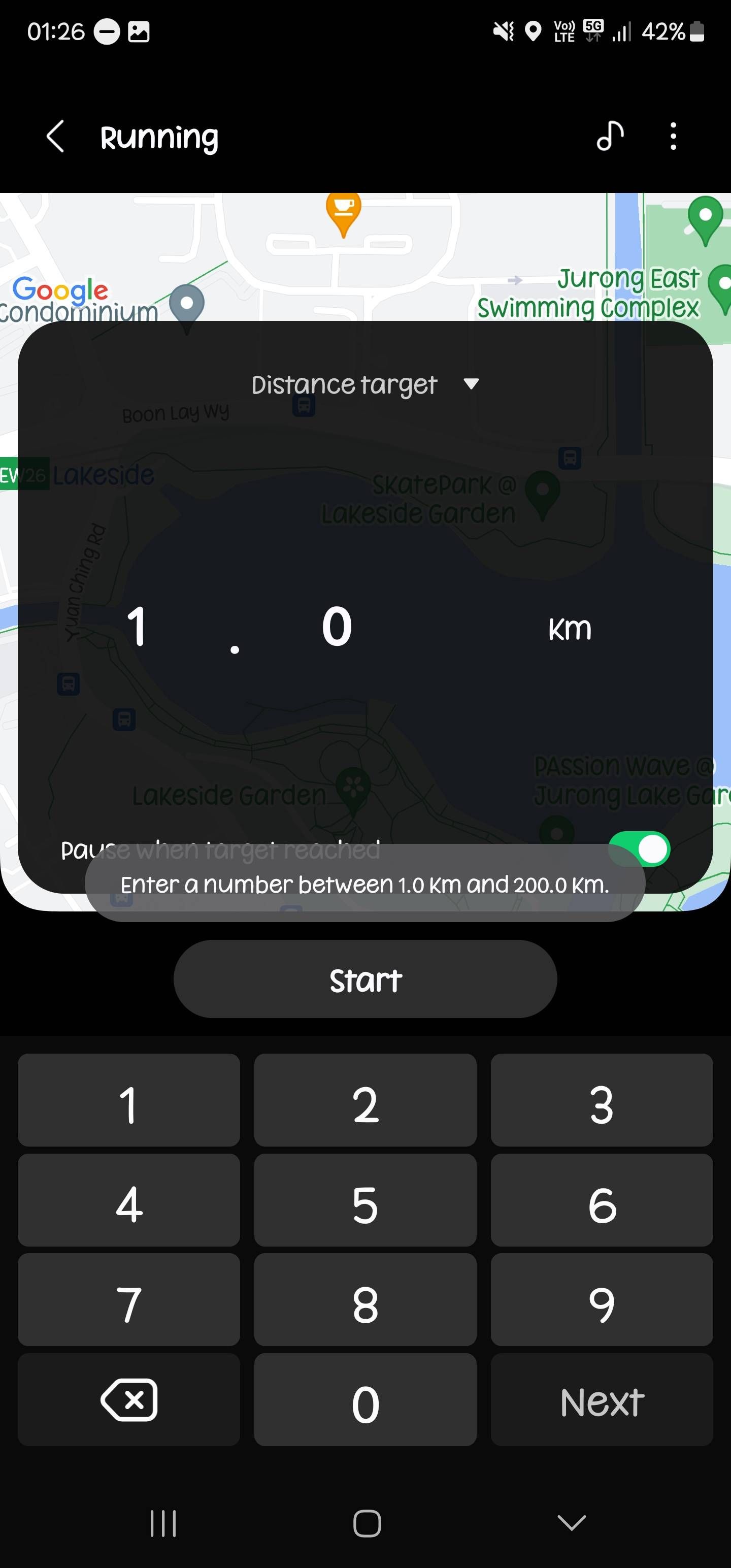Tap the Km unit label
This screenshot has height=1568, width=731.
pos(570,628)
